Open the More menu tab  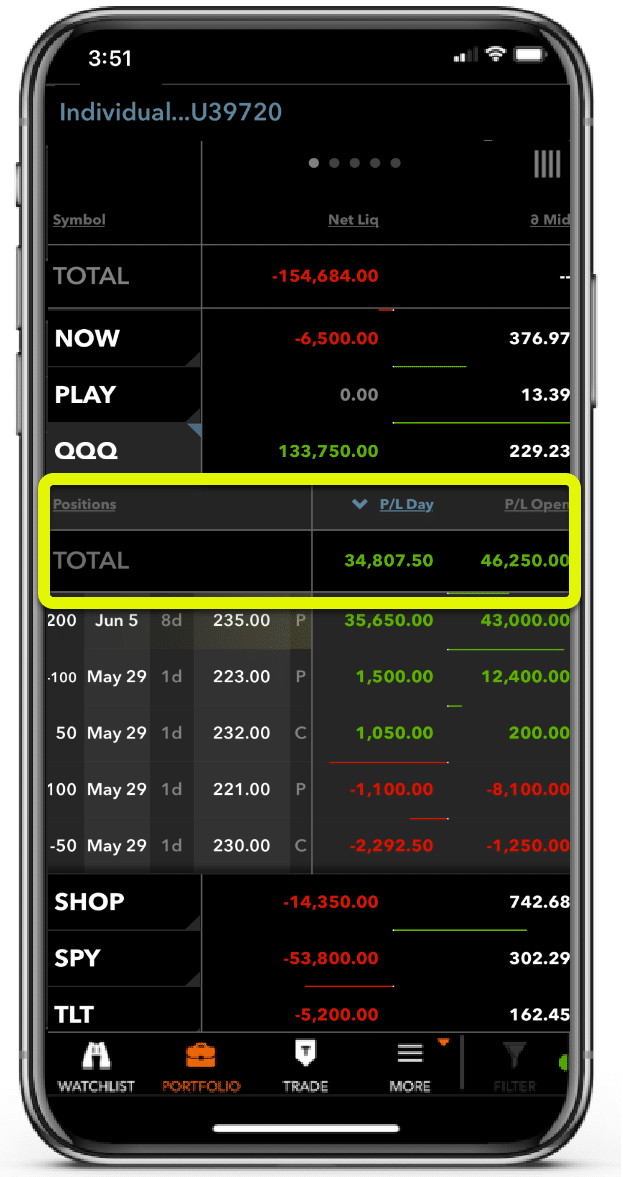[410, 1065]
